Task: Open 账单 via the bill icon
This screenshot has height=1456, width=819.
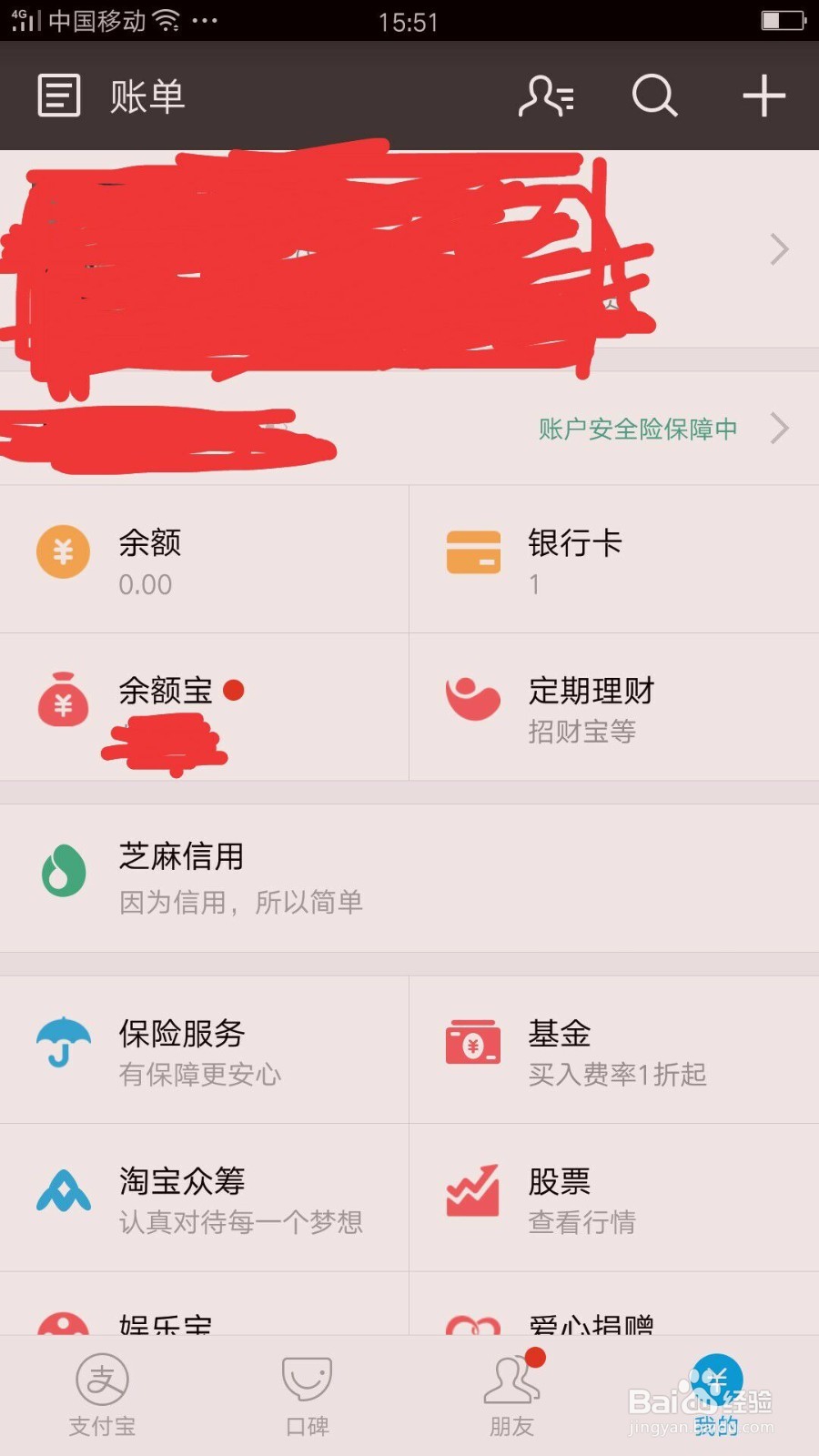Action: (58, 94)
